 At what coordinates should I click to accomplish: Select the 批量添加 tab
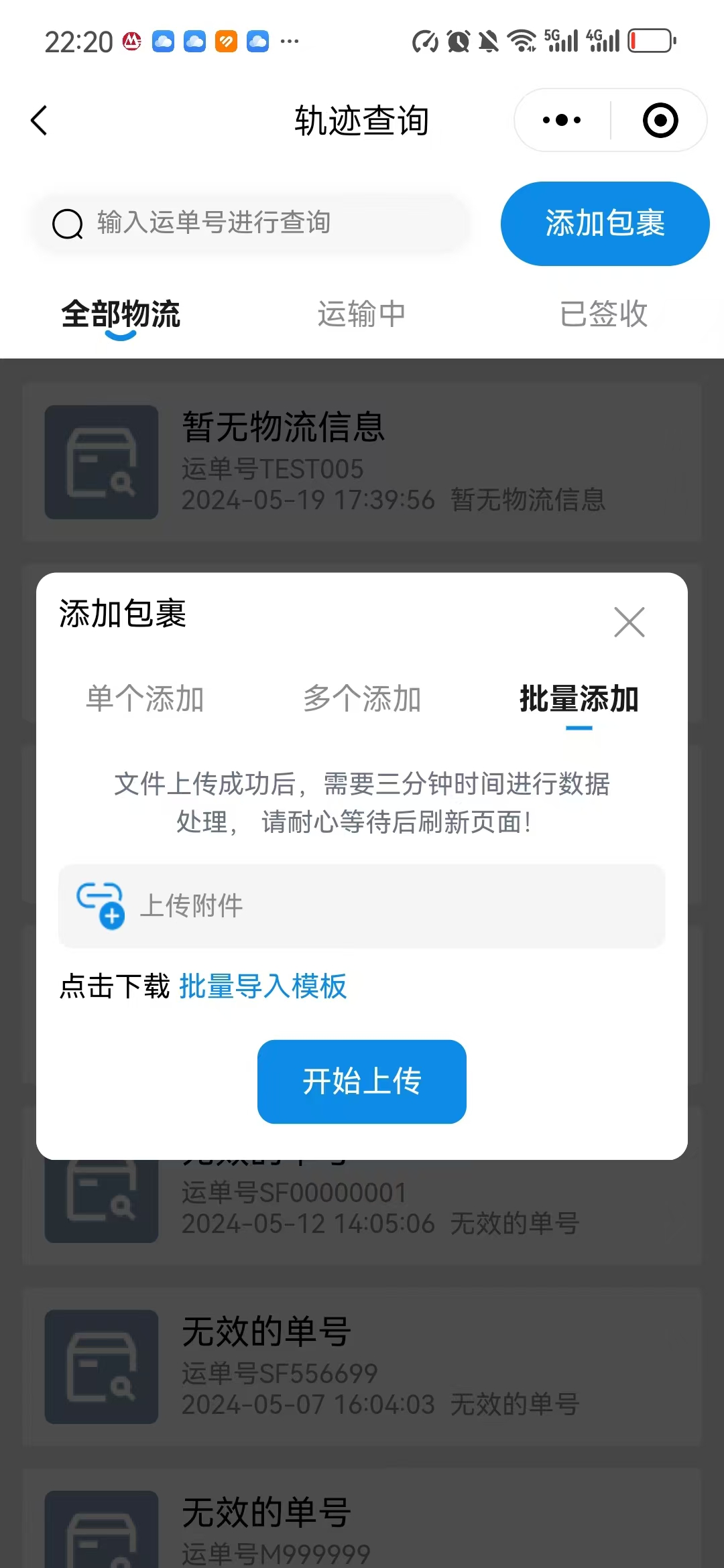coord(579,699)
